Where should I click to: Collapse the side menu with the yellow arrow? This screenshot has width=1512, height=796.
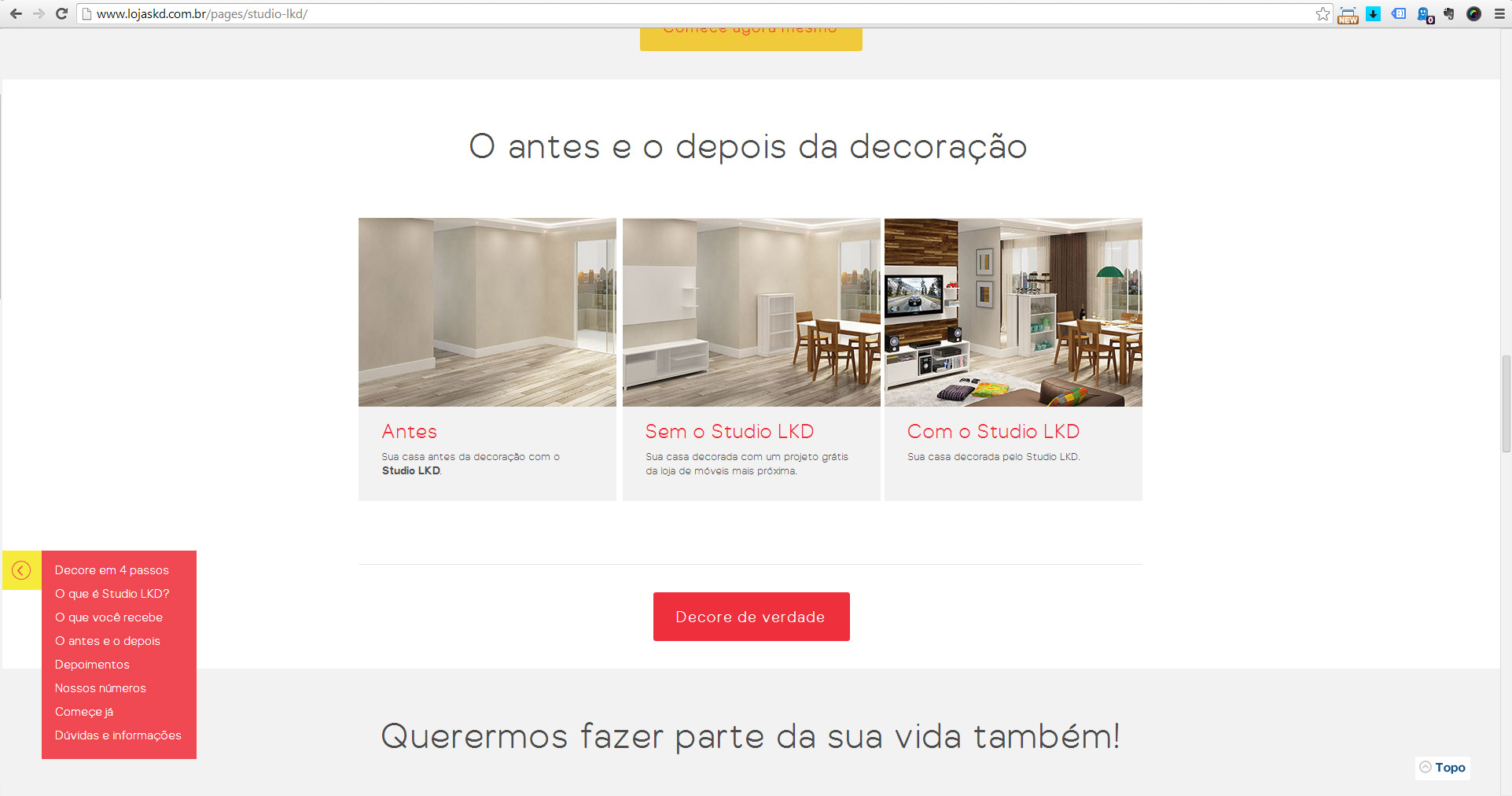pos(21,570)
